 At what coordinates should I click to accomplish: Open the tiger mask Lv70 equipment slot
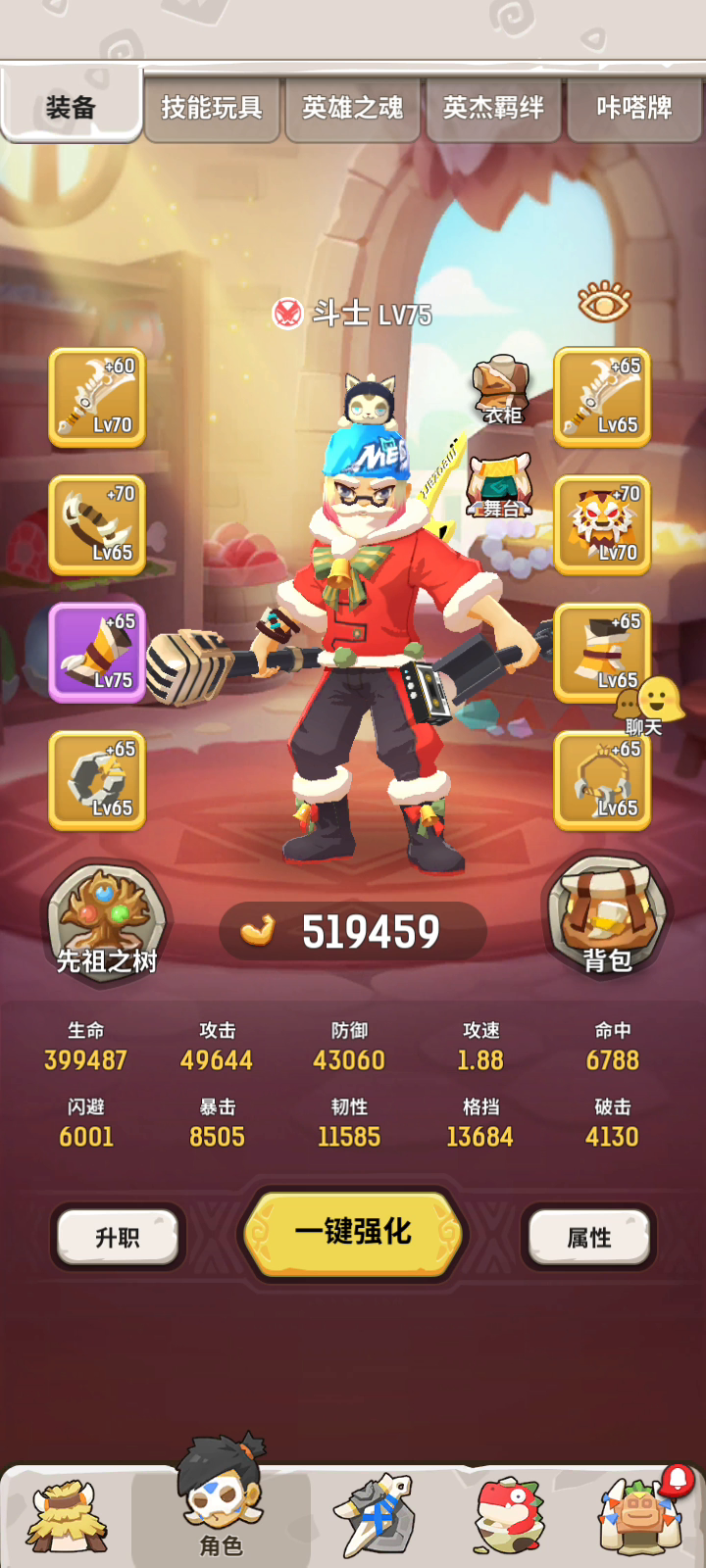(x=602, y=524)
